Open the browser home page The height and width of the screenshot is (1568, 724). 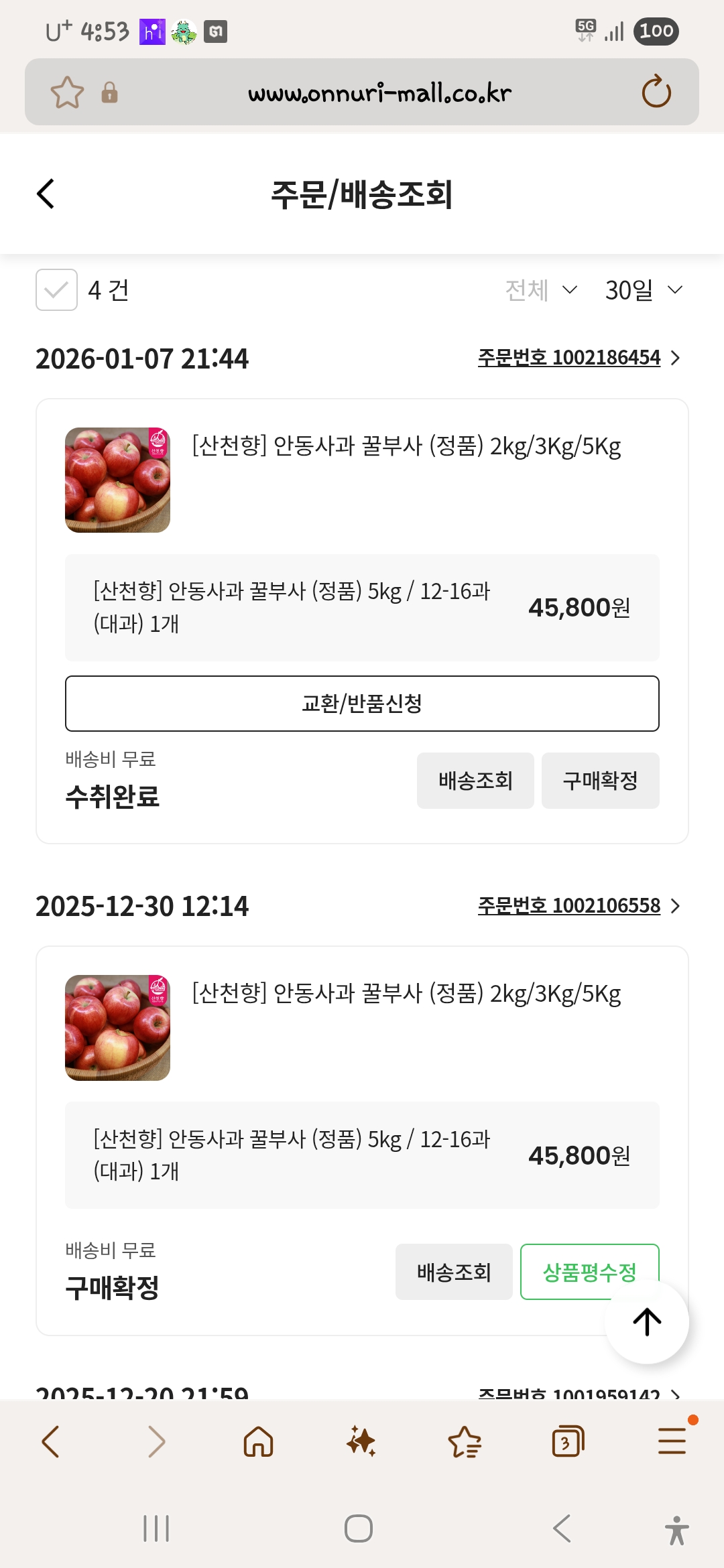coord(258,1441)
